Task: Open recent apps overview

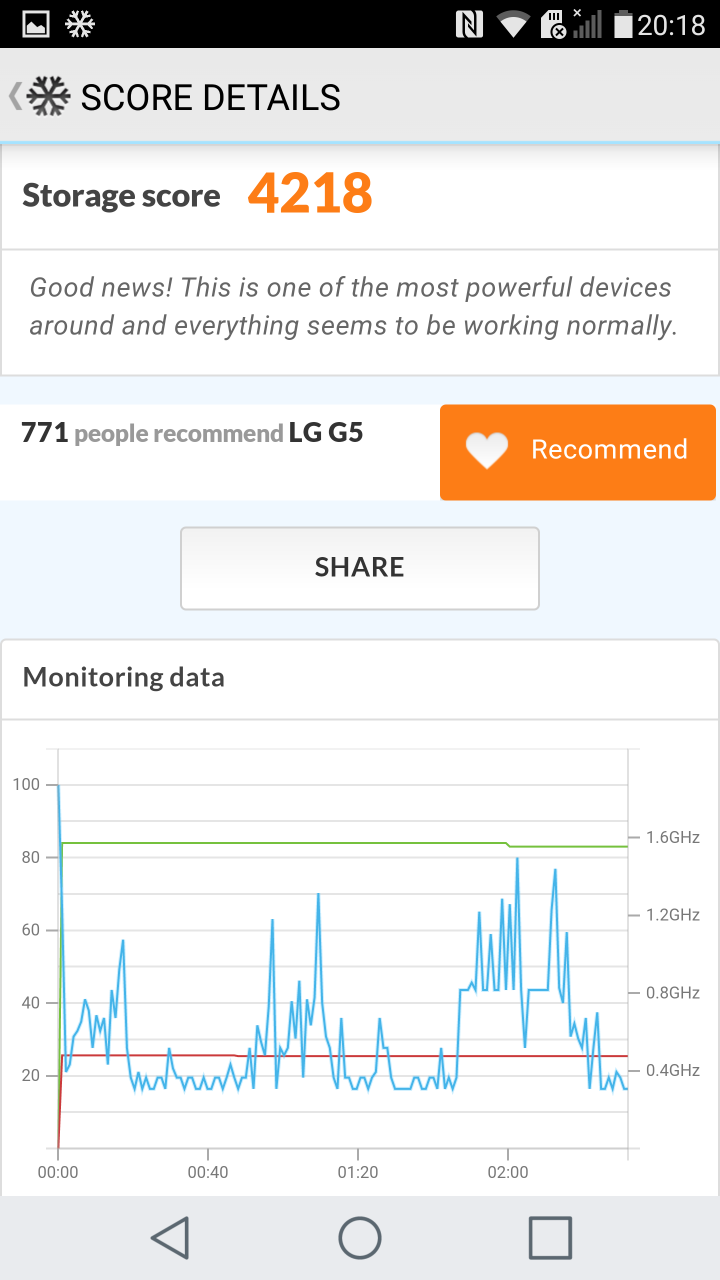Action: 550,1238
